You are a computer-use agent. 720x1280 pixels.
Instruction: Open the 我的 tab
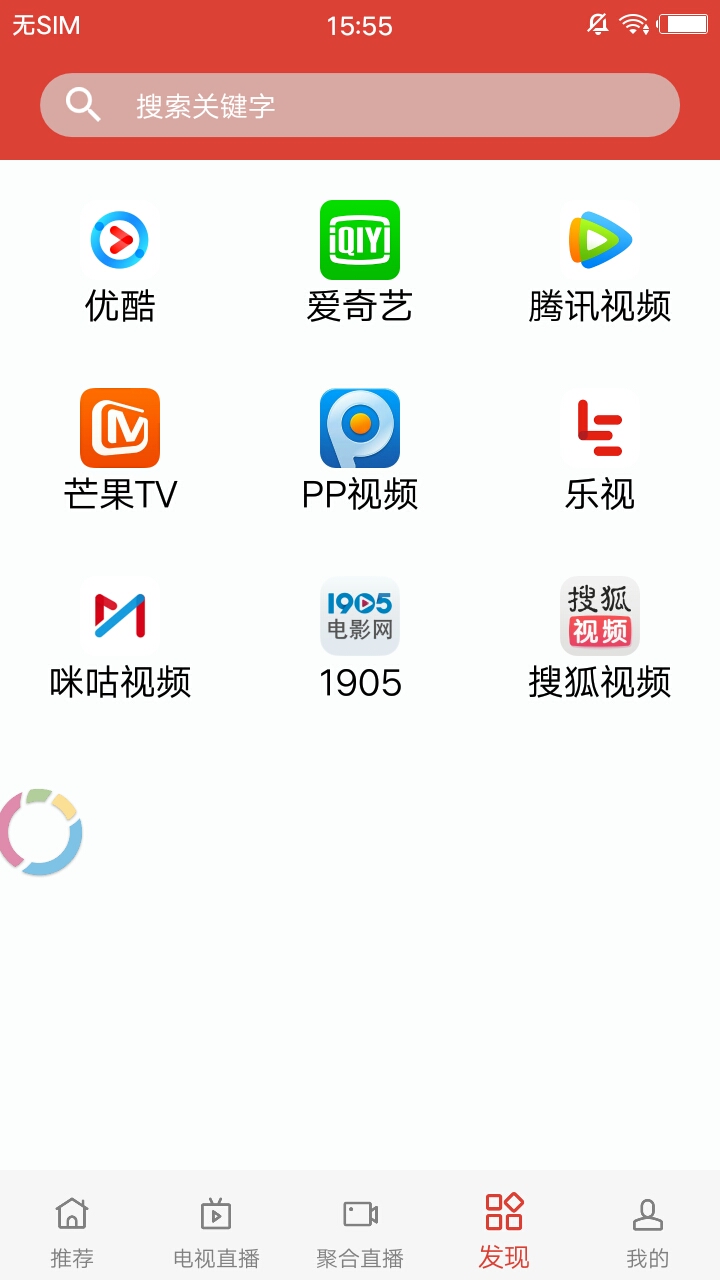click(648, 1230)
